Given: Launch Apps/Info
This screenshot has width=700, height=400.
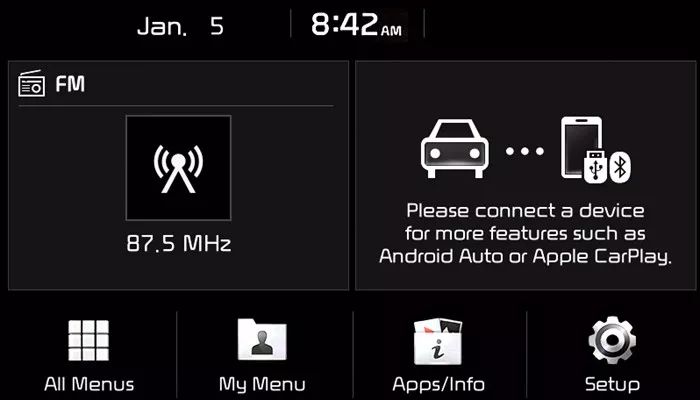Looking at the screenshot, I should 438,354.
